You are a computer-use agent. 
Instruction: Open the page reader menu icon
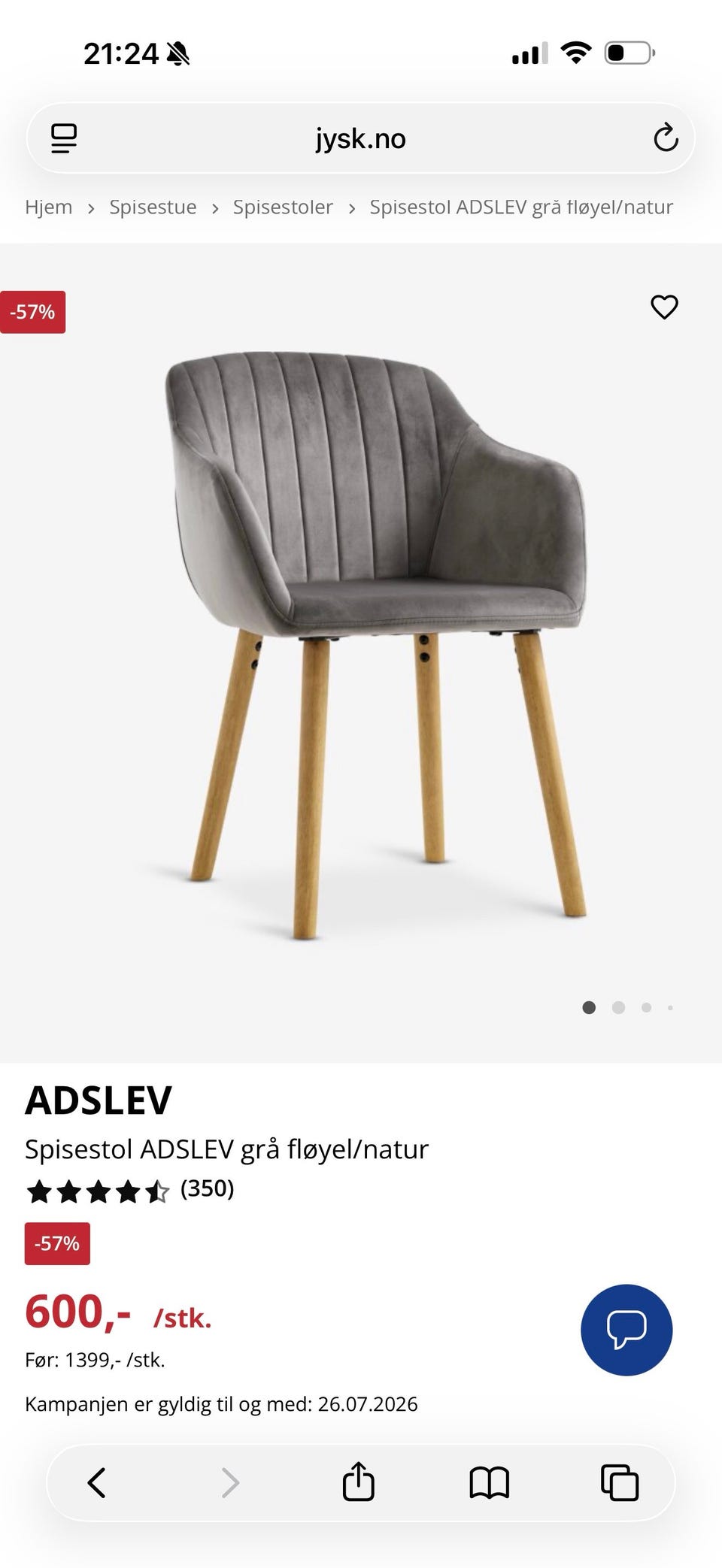click(x=64, y=138)
